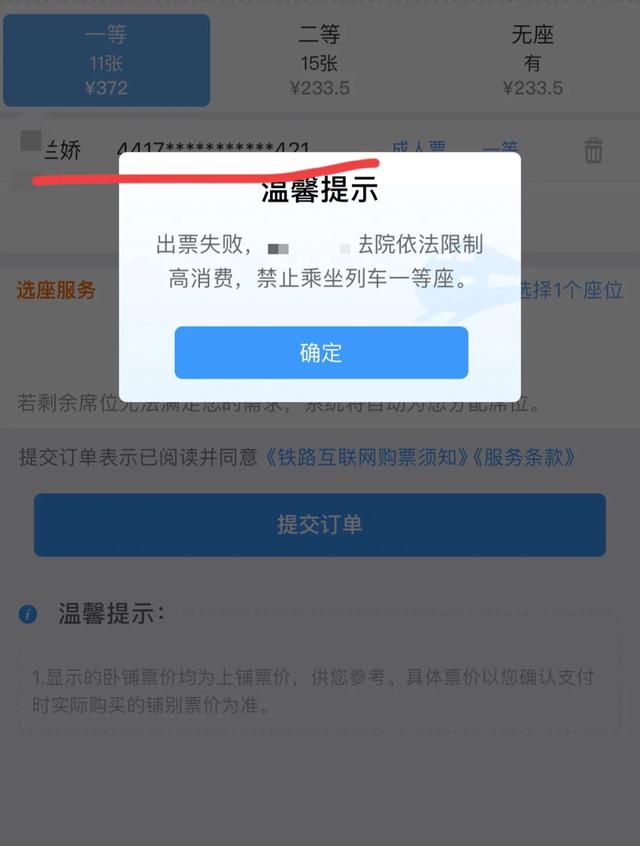The image size is (640, 846).
Task: Submit the order with 提交订单
Action: coord(319,524)
